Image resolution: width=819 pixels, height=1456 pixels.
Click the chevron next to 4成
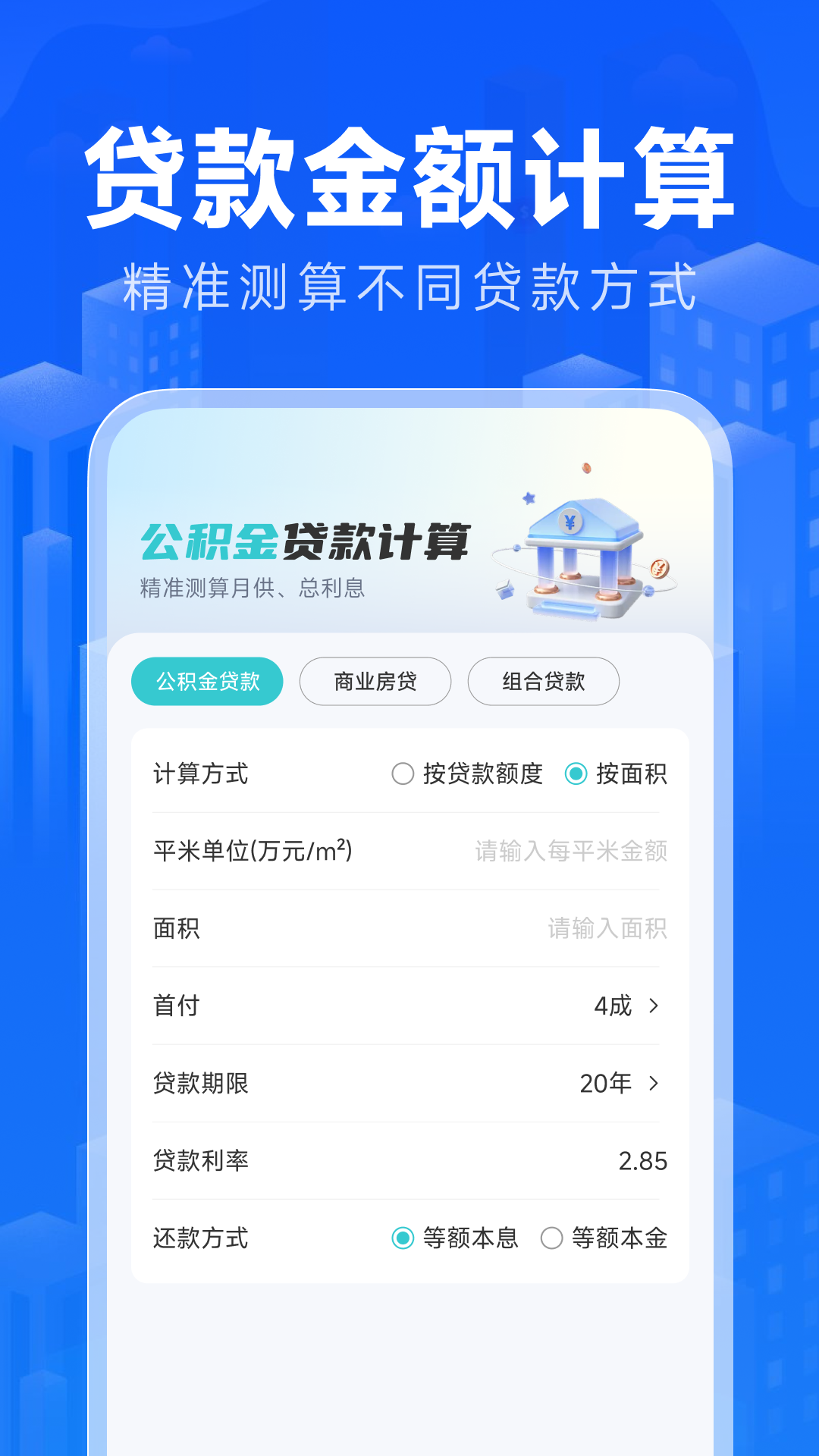pos(654,1006)
